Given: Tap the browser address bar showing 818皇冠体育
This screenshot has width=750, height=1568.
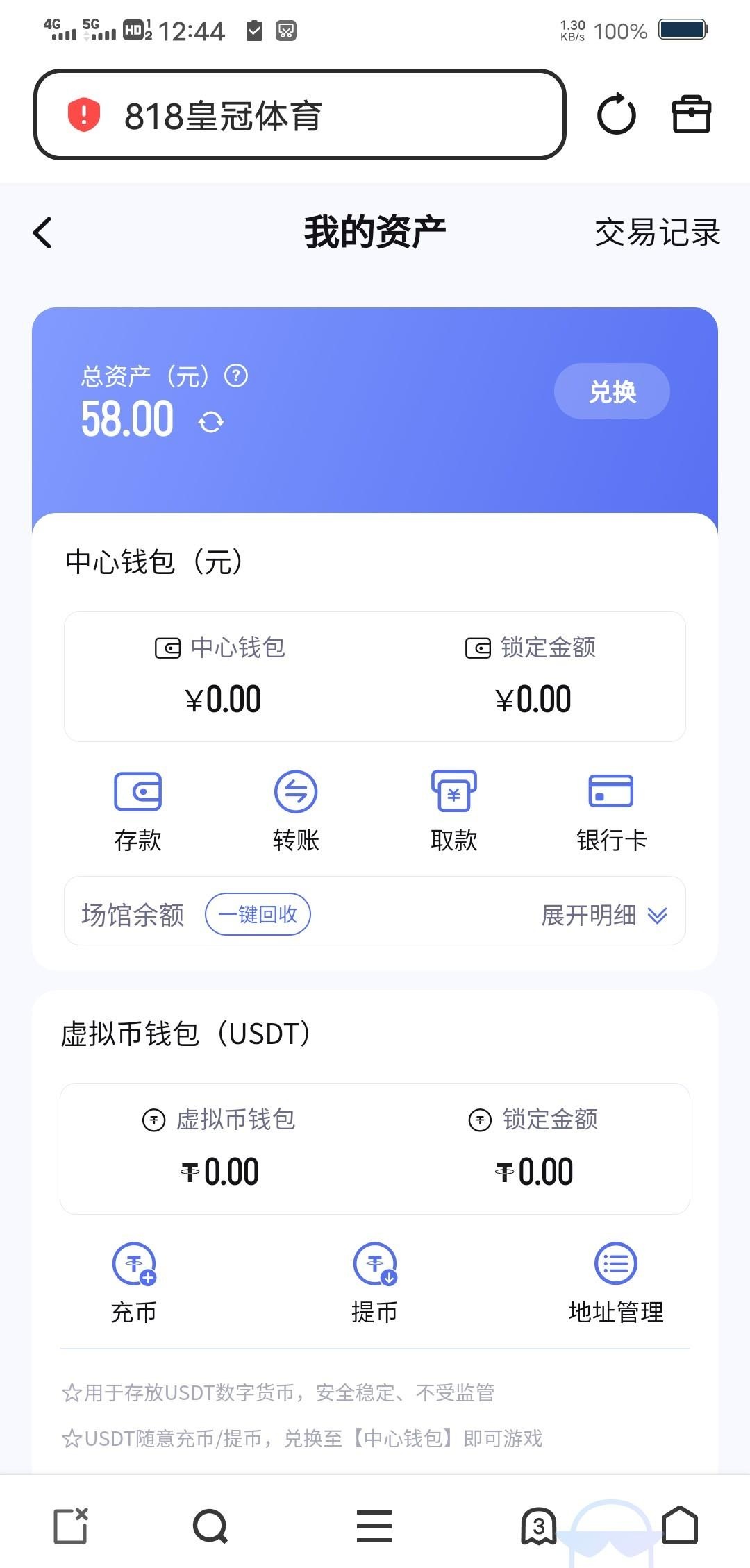Looking at the screenshot, I should 299,115.
